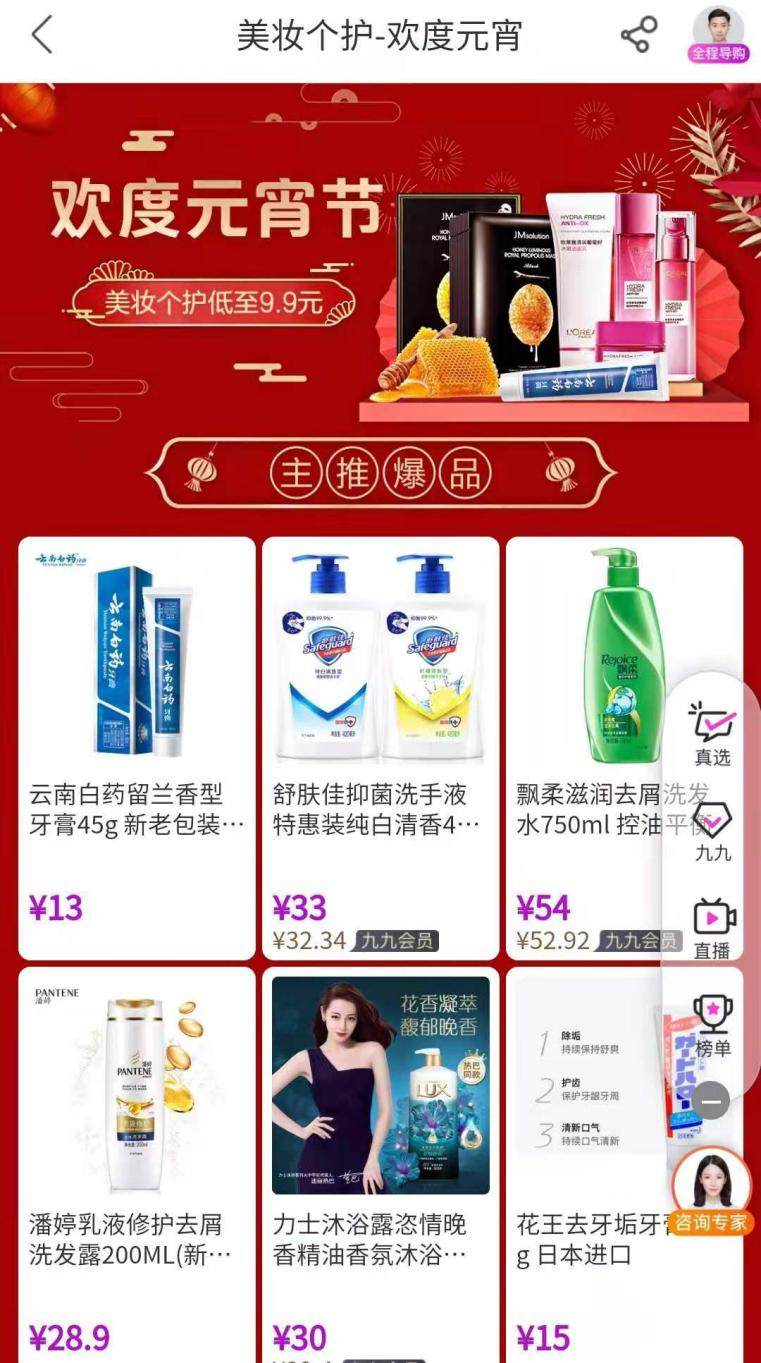
Task: Open the 云南白药留兰香型牙膏 product card
Action: coord(137,748)
